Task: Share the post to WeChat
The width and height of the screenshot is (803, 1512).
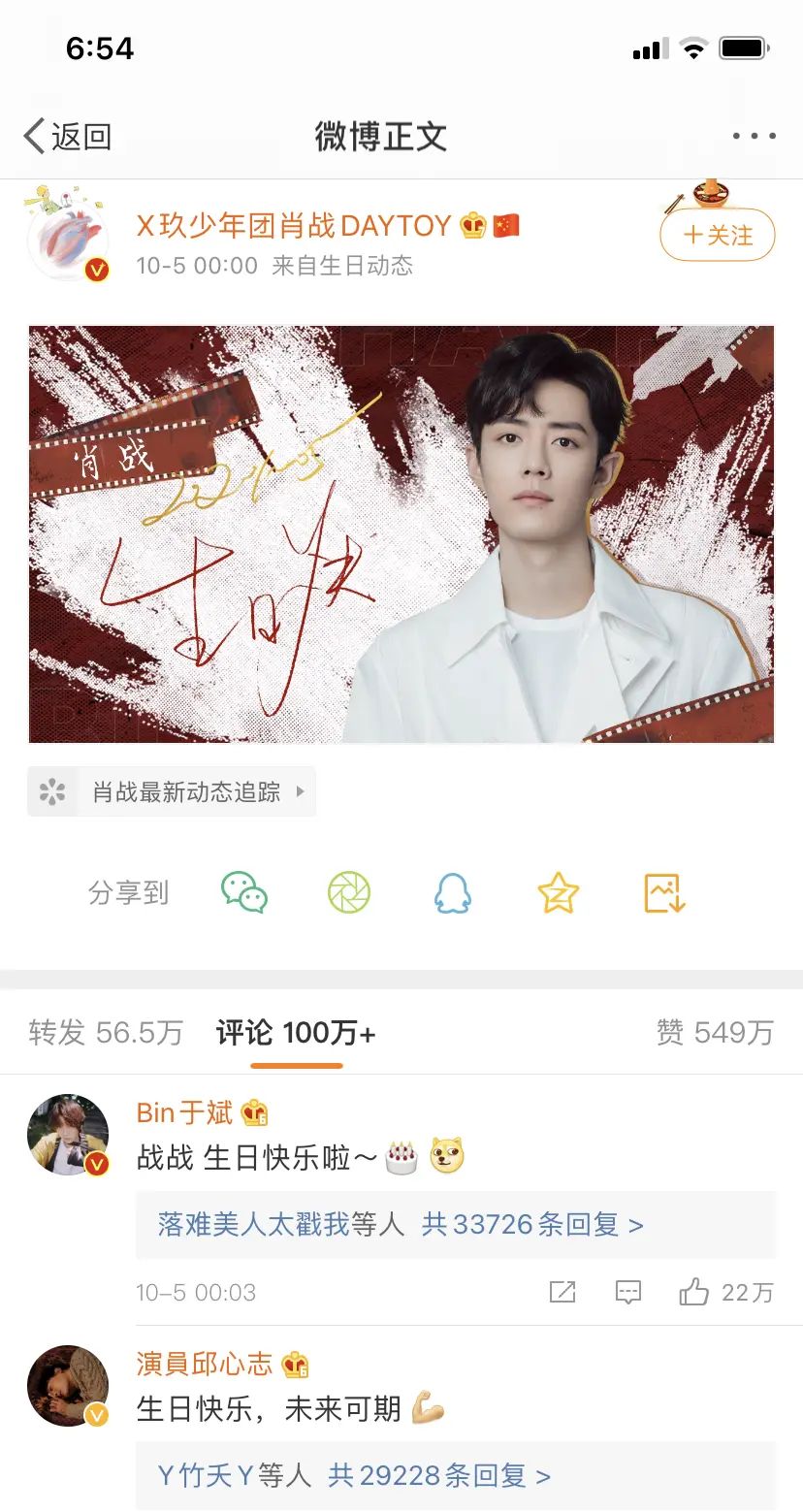Action: pos(242,893)
